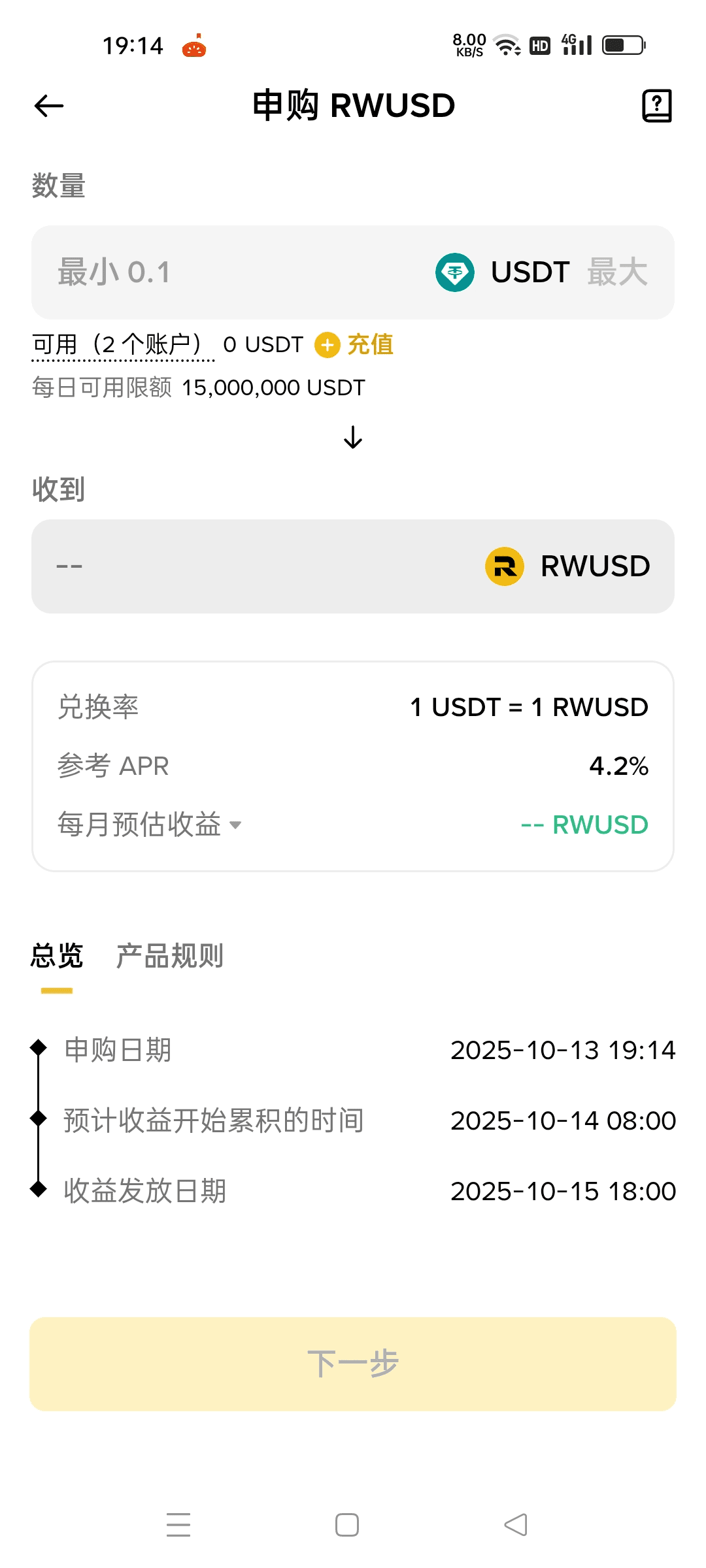706x1568 pixels.
Task: Select 最大 to fill maximum amount
Action: (617, 272)
